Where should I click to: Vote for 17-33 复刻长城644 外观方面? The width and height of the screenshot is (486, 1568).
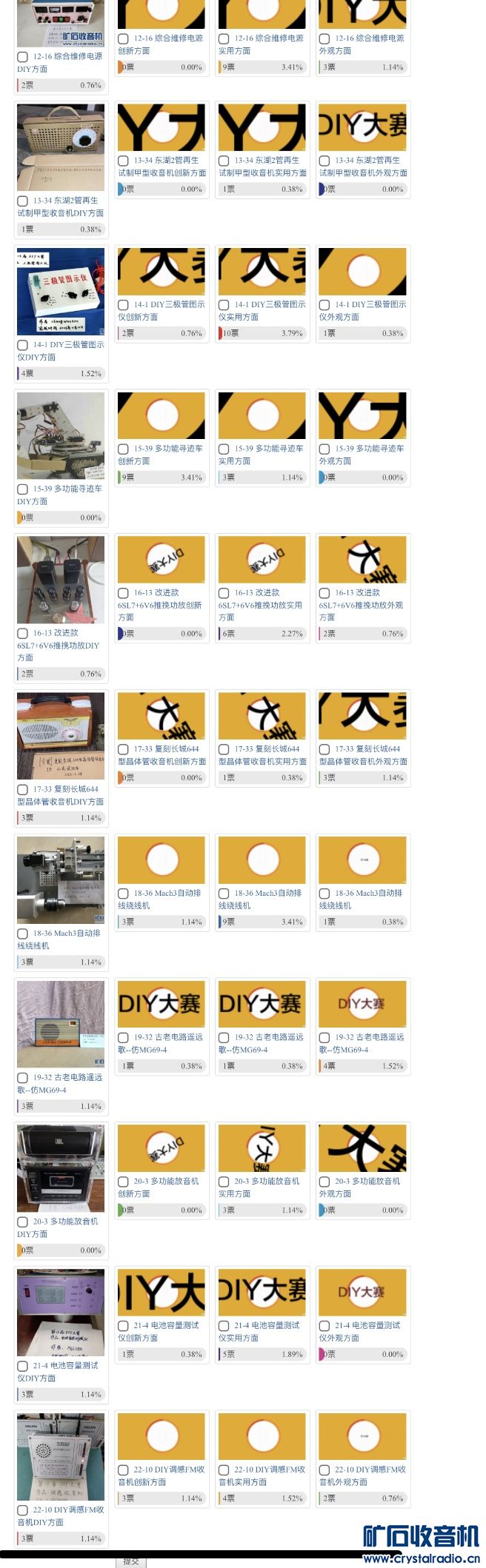tap(324, 749)
